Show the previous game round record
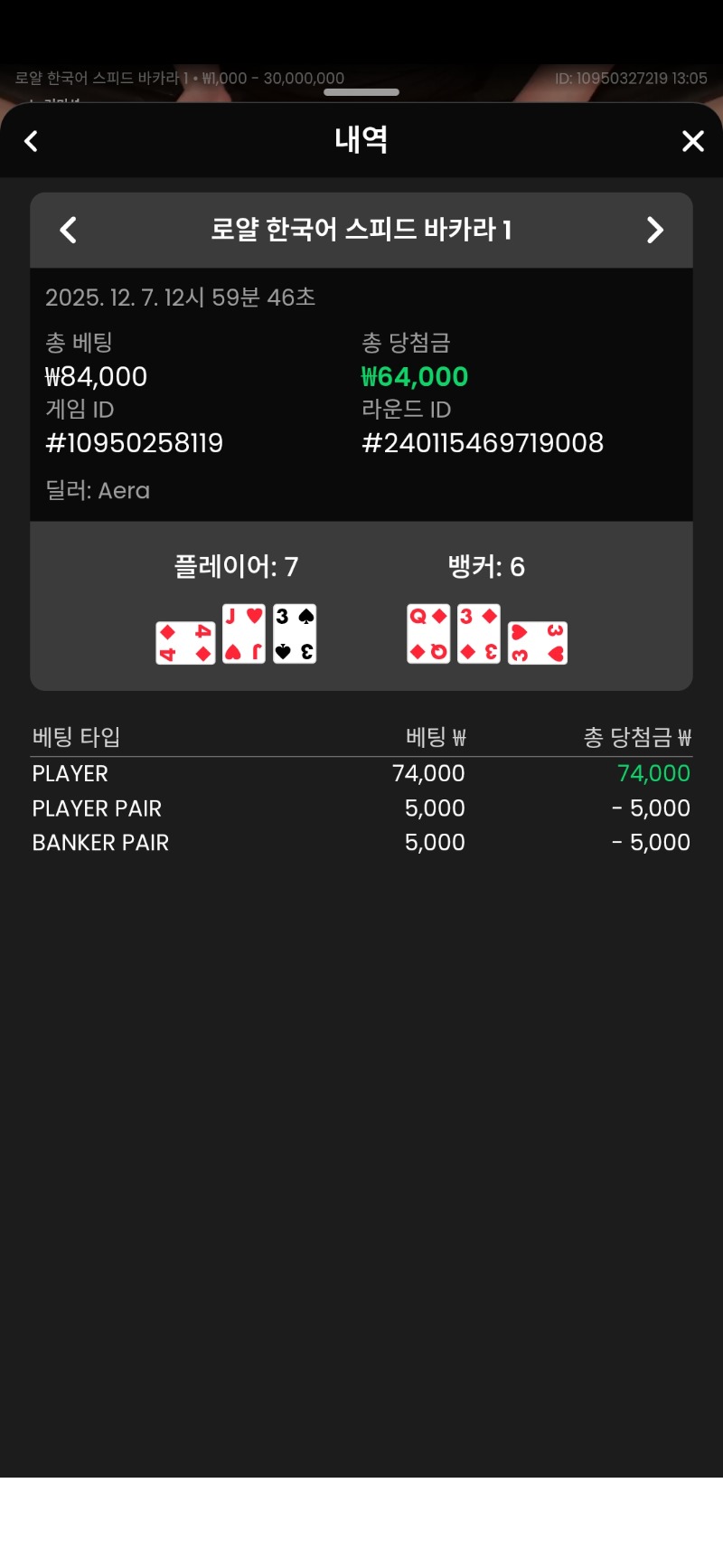 click(x=69, y=230)
